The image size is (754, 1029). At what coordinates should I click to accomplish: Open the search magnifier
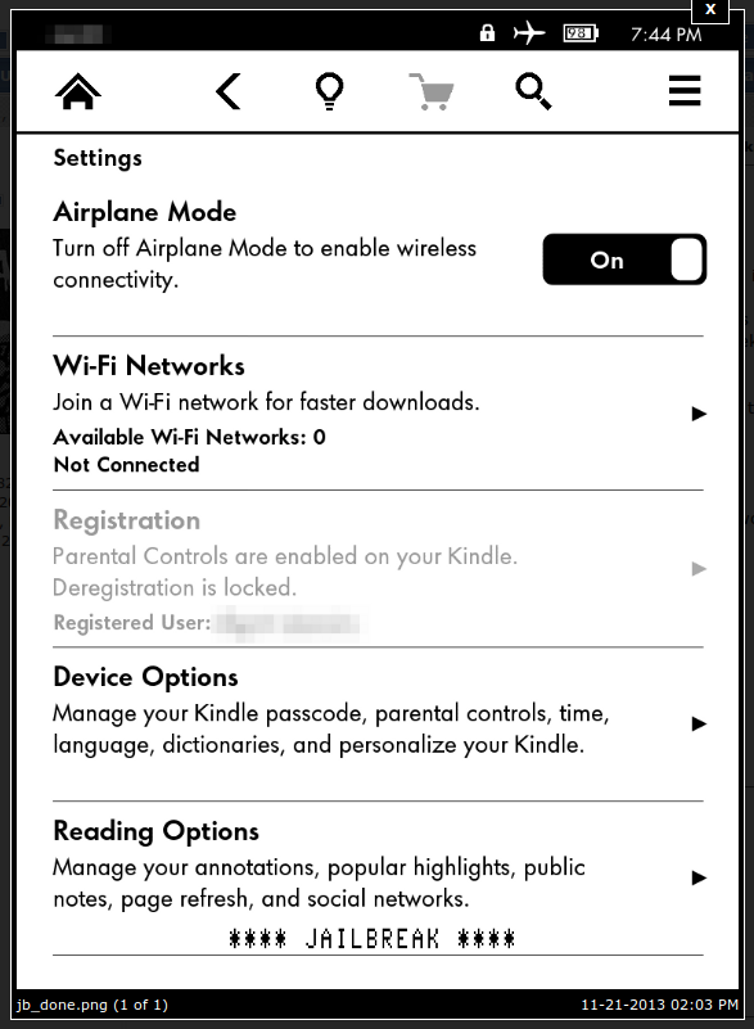pyautogui.click(x=532, y=93)
